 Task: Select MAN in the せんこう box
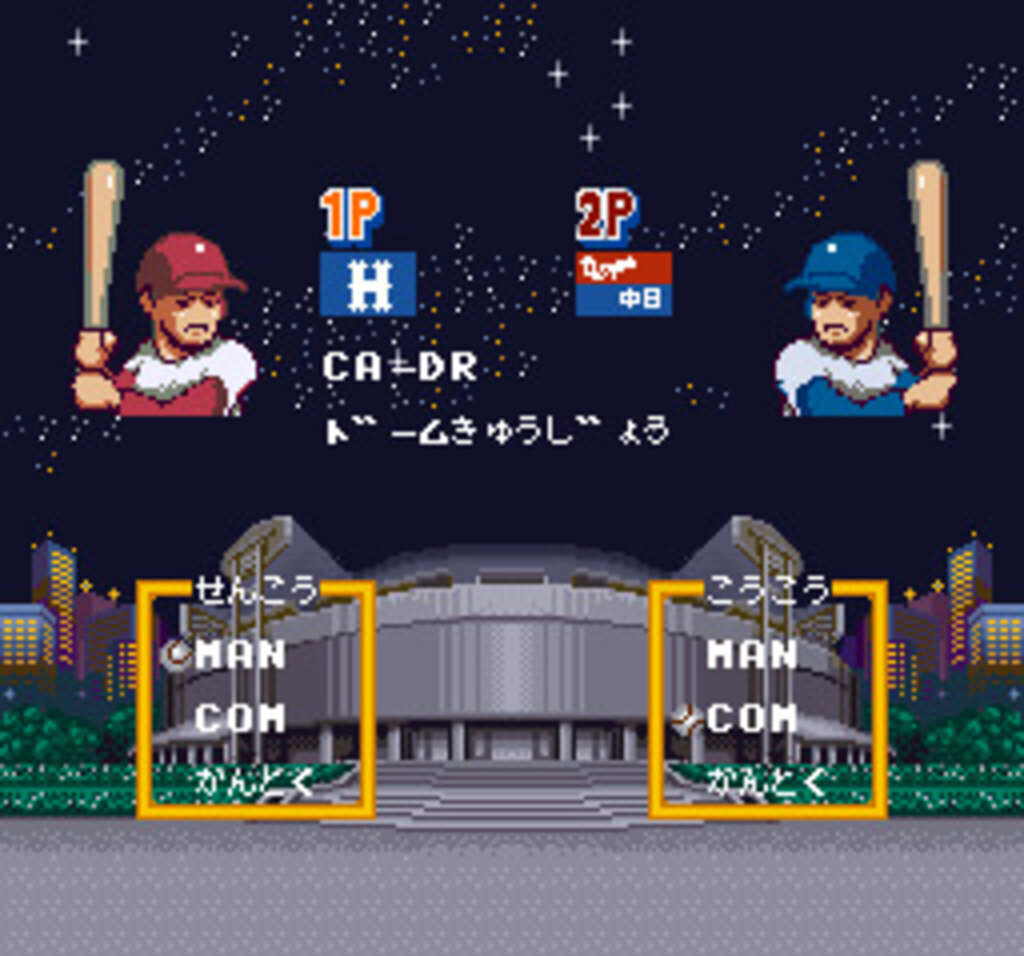(240, 656)
